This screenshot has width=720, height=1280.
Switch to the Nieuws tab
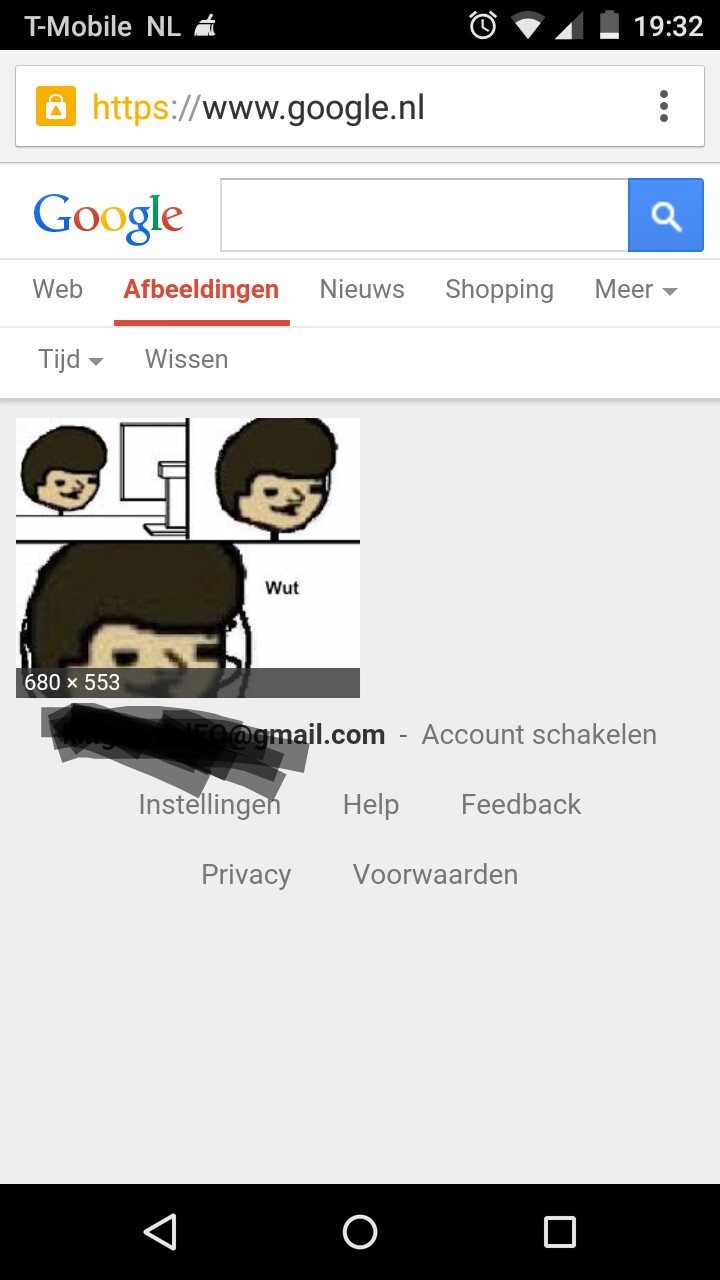coord(362,290)
